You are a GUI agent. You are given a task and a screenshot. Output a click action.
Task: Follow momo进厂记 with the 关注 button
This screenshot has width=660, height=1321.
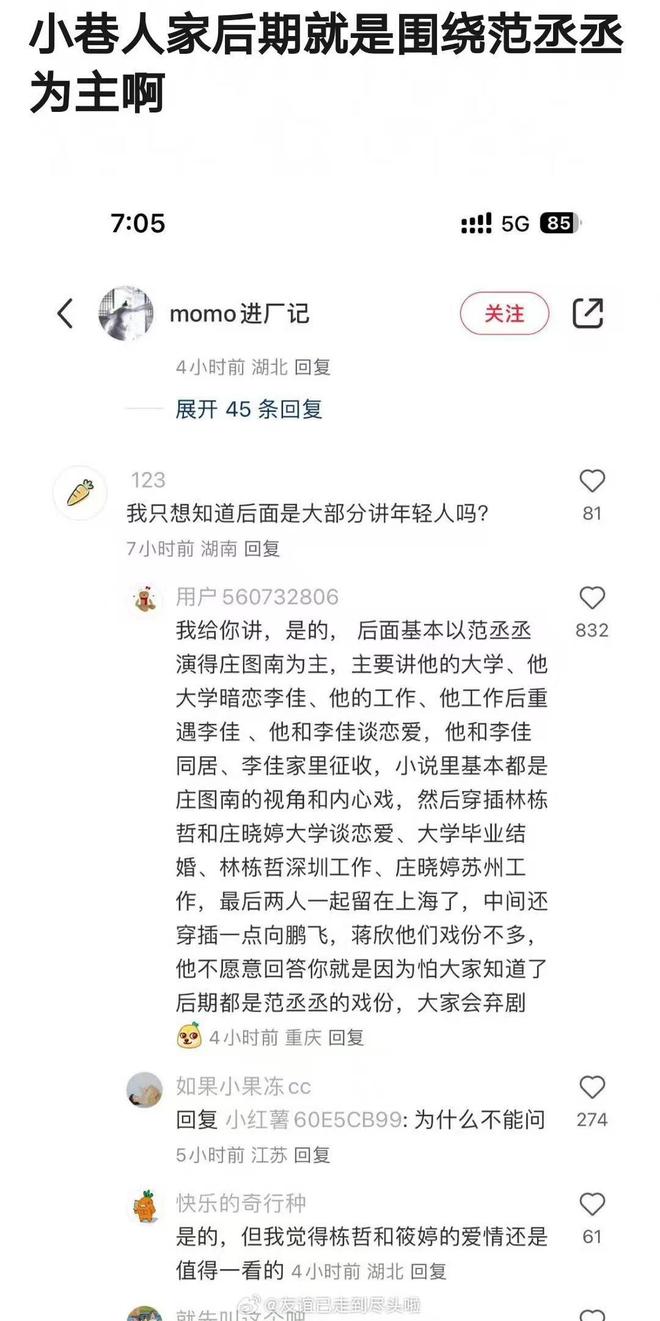pyautogui.click(x=505, y=314)
